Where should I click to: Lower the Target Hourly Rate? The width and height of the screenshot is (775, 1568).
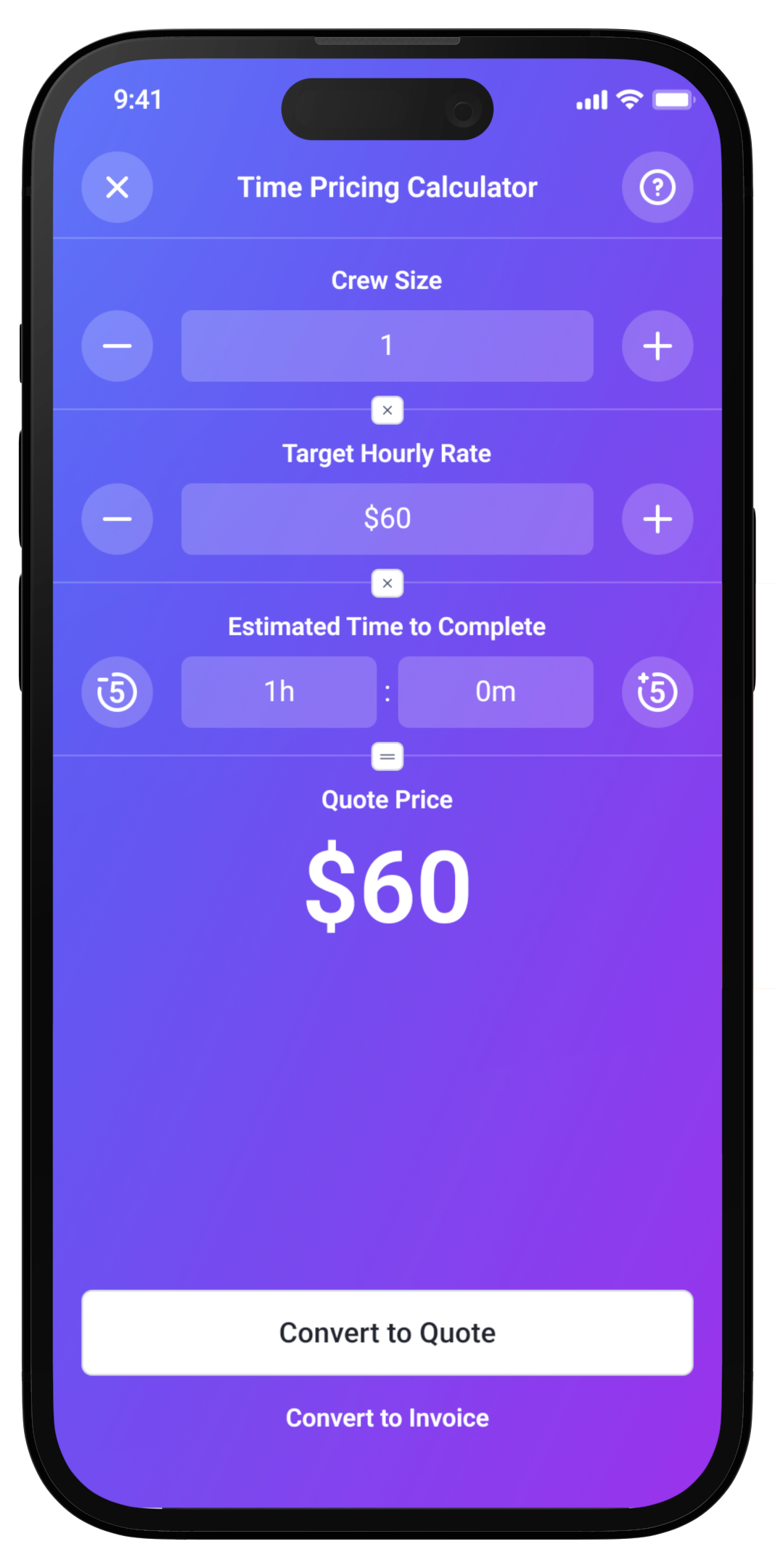[x=117, y=519]
